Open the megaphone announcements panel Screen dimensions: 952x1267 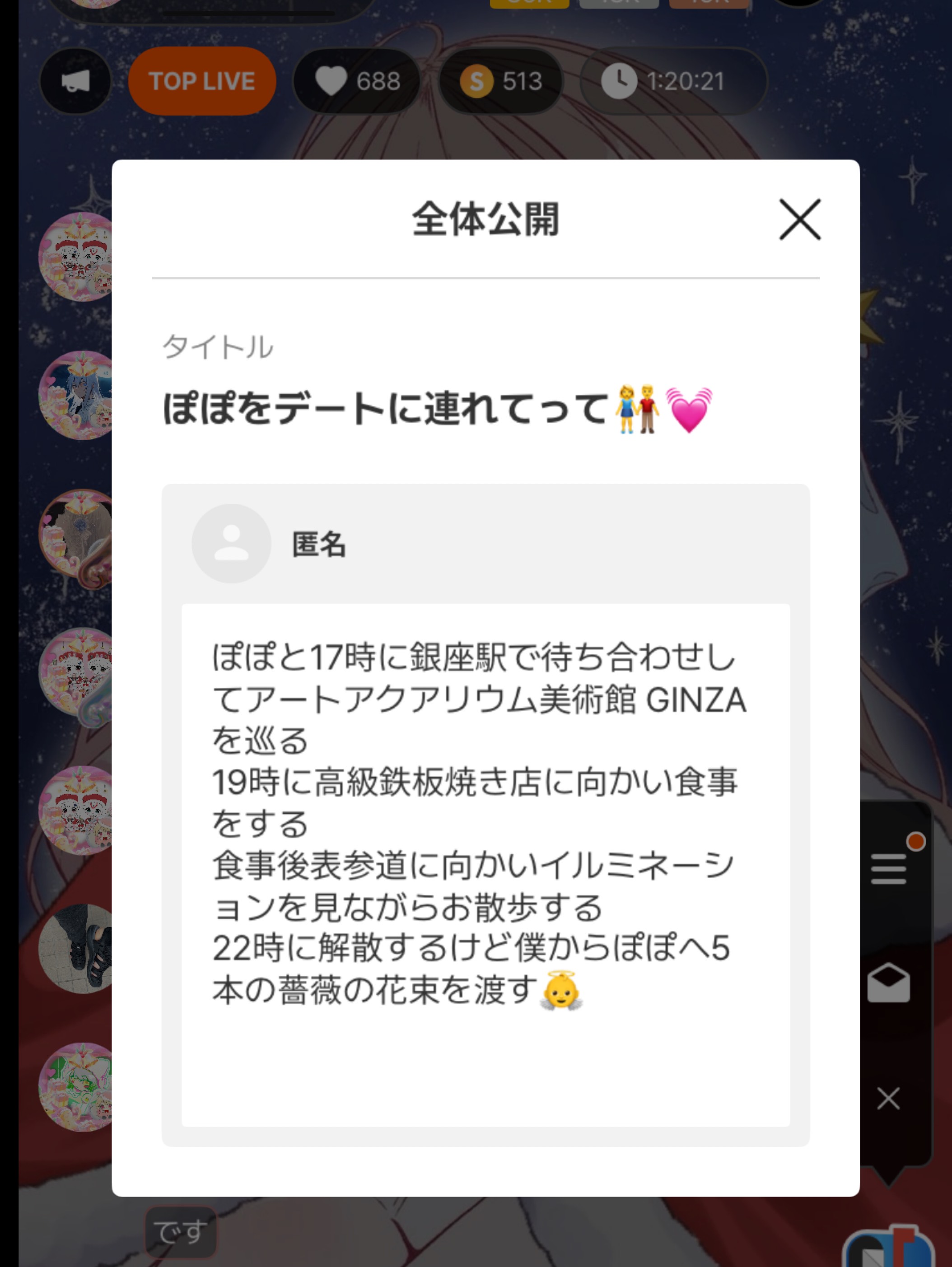76,81
